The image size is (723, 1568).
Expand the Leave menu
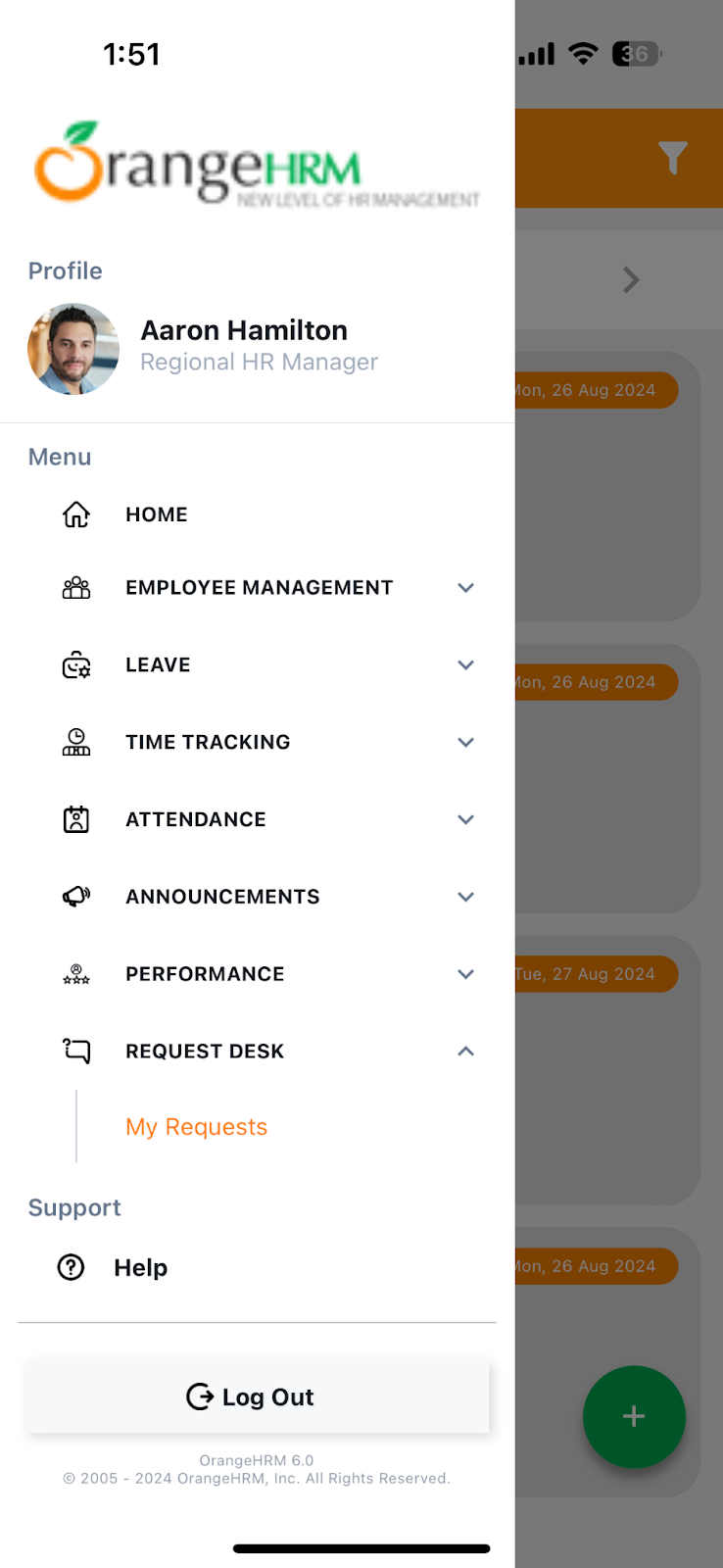[257, 665]
